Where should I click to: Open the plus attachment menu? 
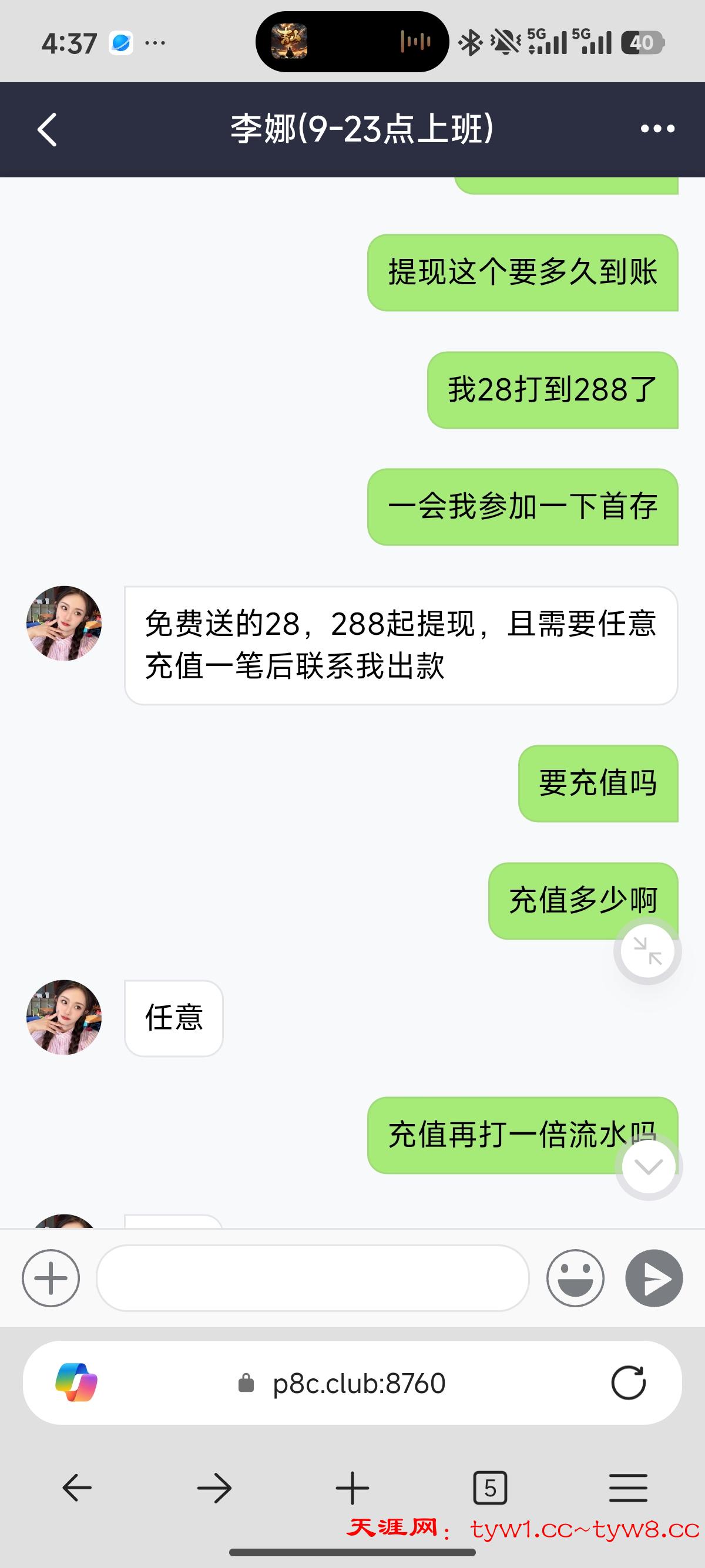pyautogui.click(x=51, y=1278)
